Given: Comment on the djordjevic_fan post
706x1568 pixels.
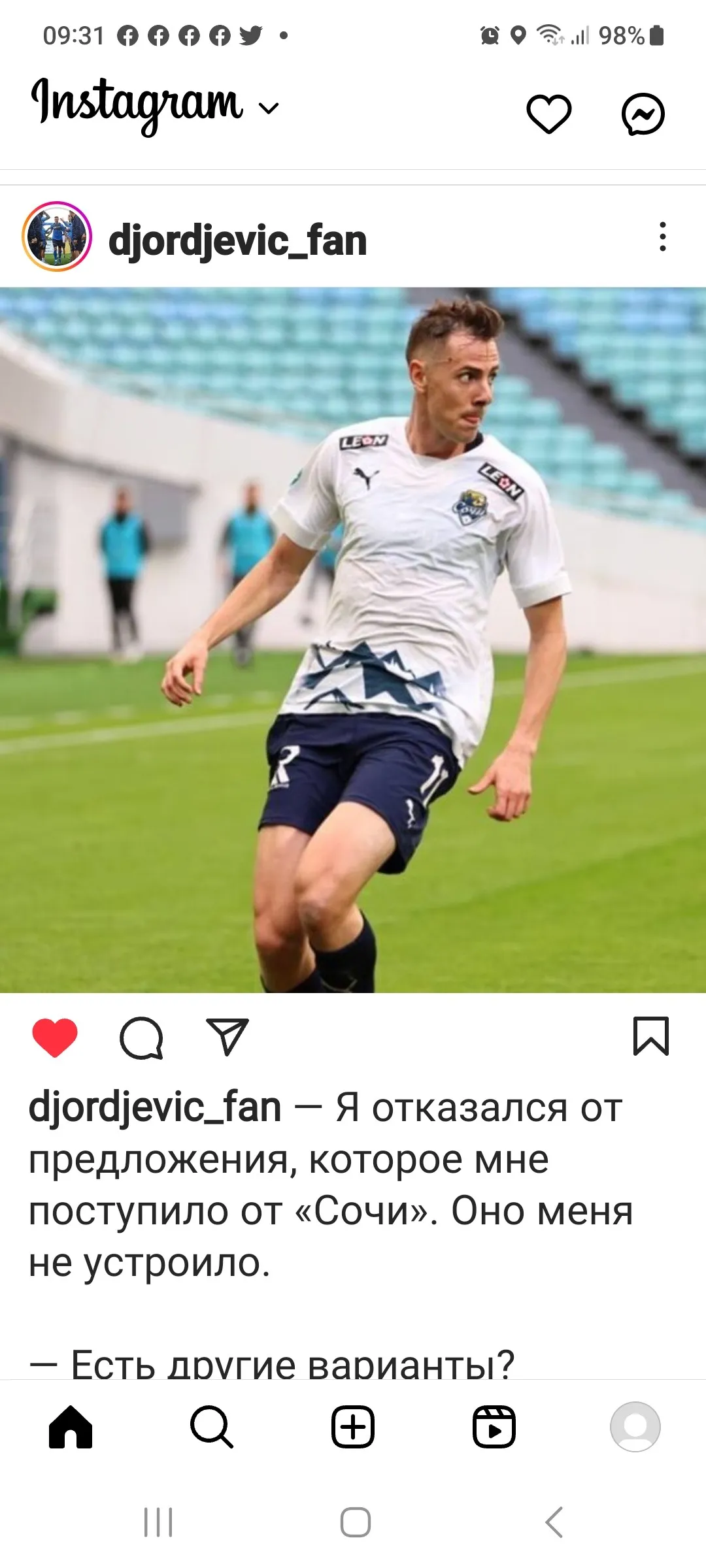Looking at the screenshot, I should pos(141,1037).
